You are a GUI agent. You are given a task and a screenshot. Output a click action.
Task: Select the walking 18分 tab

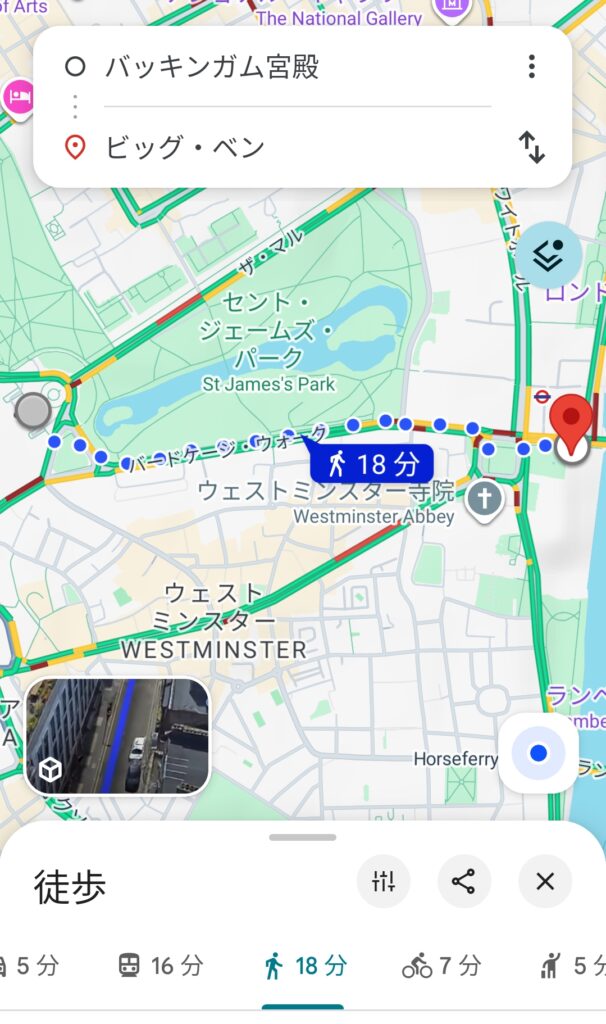click(x=304, y=965)
